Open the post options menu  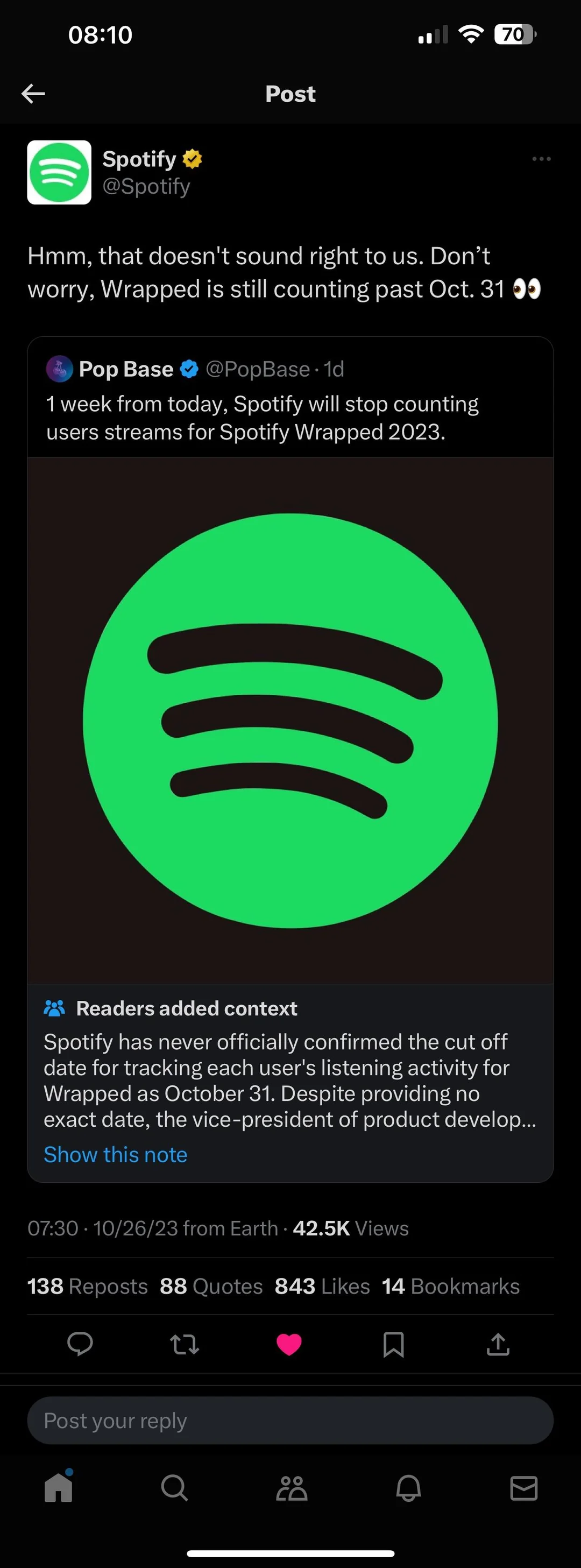pos(540,159)
